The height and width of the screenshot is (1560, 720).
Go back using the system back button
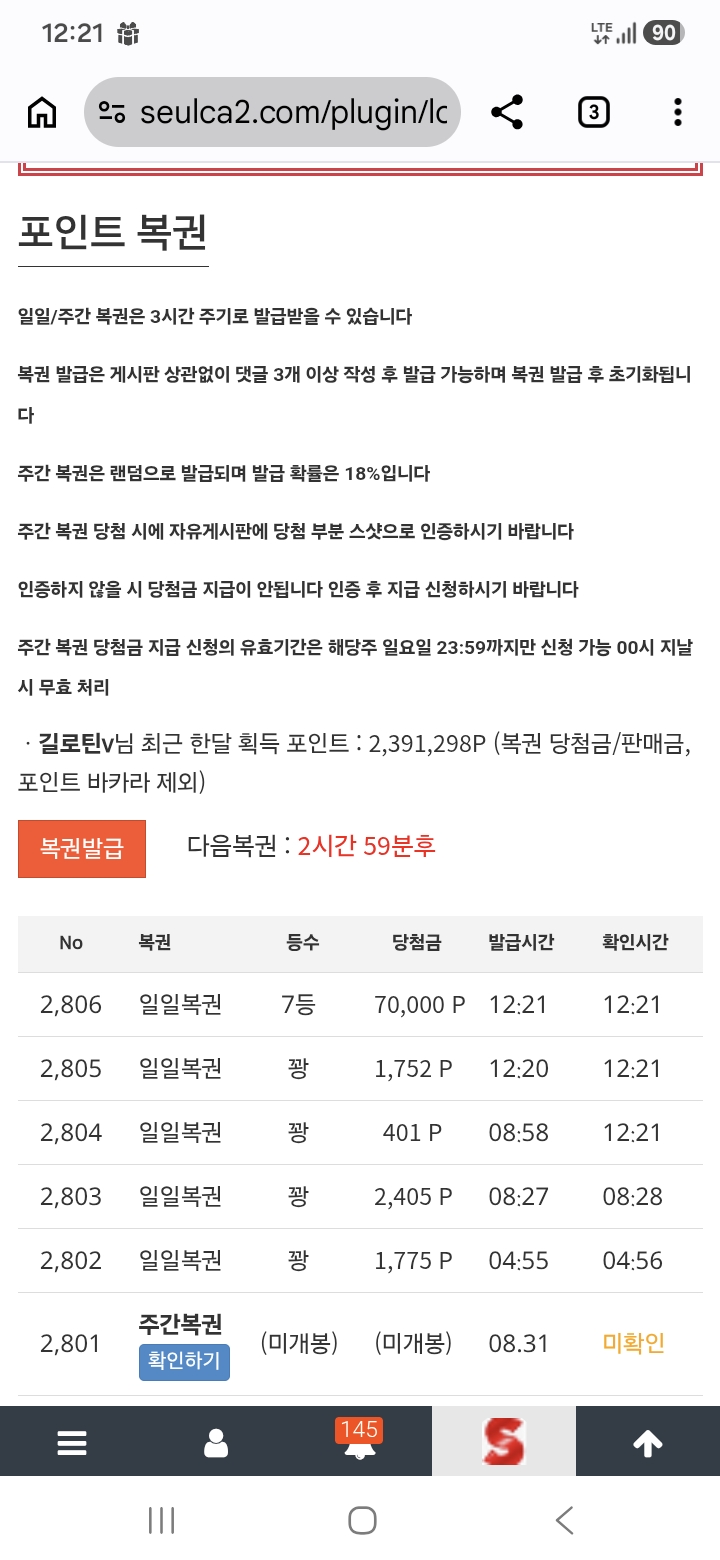click(x=564, y=1520)
